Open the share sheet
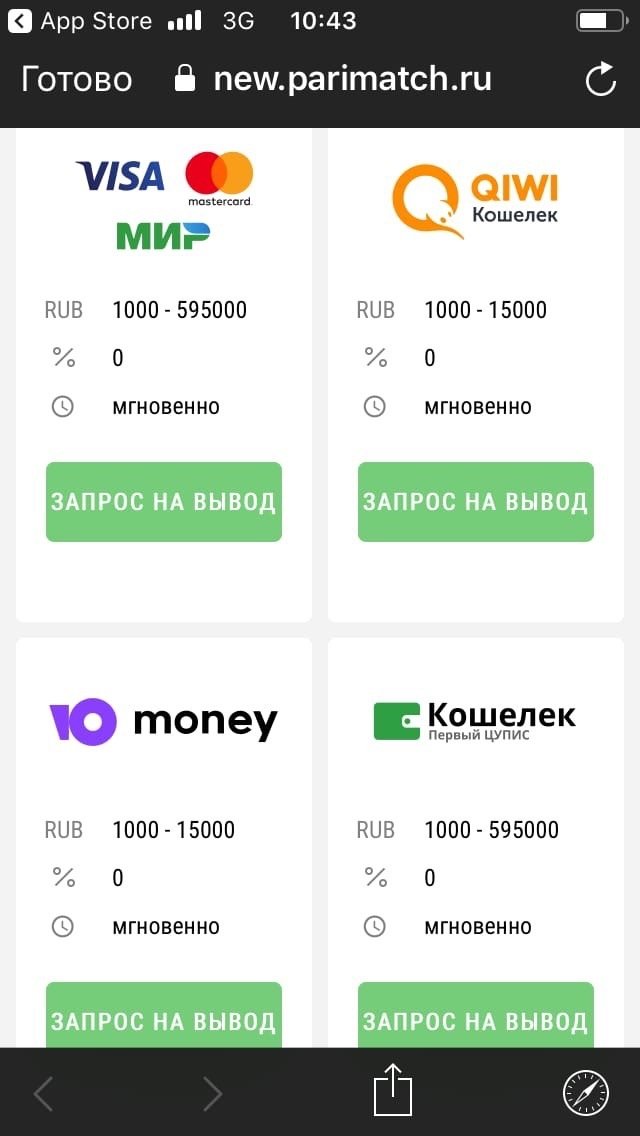Screen dimensions: 640x1136 [x=393, y=1090]
